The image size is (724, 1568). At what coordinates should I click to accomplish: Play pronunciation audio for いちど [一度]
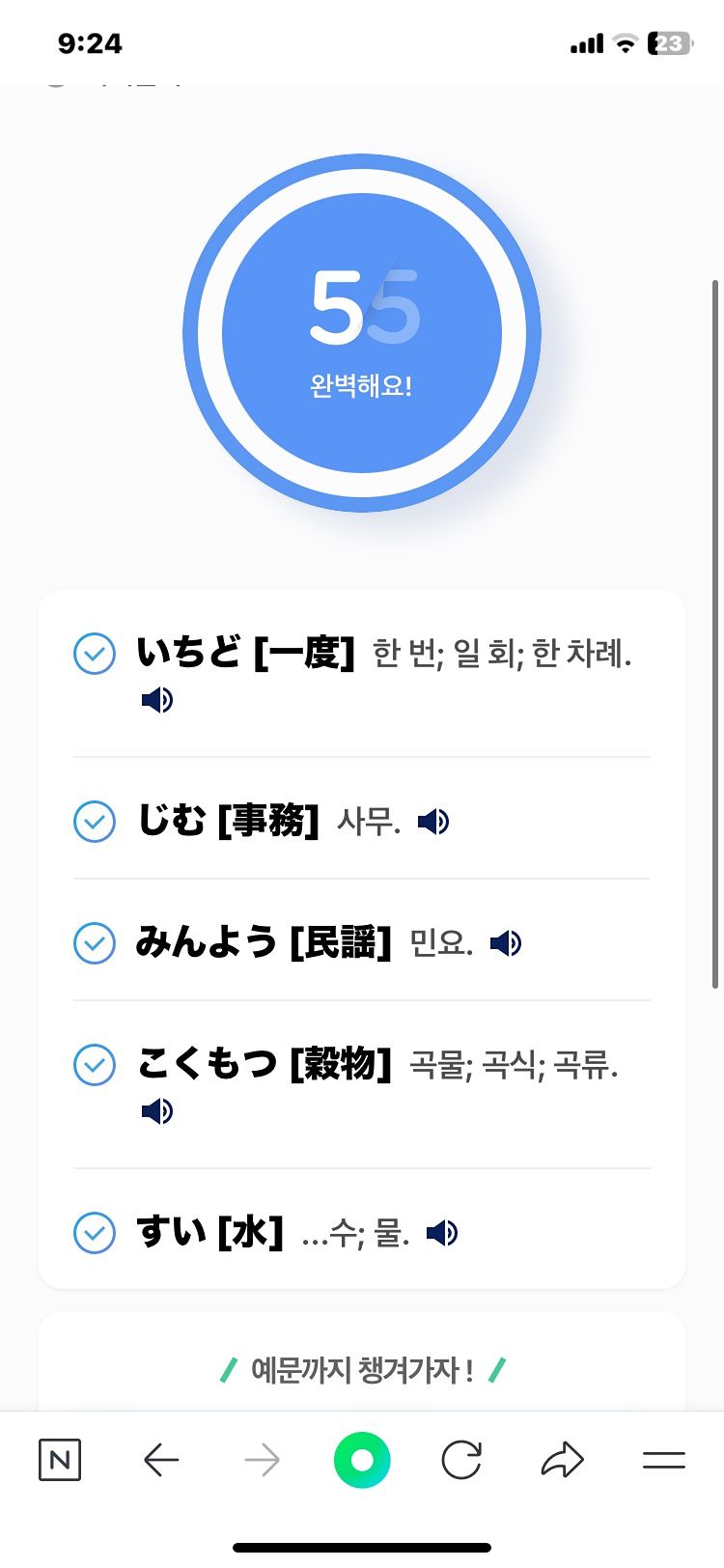(157, 699)
